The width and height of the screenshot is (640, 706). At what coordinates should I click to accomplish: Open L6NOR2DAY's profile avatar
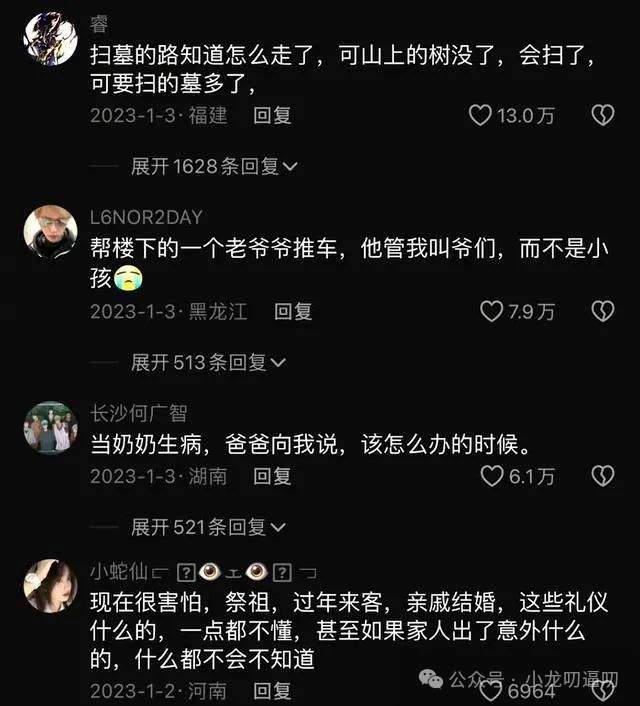[50, 232]
